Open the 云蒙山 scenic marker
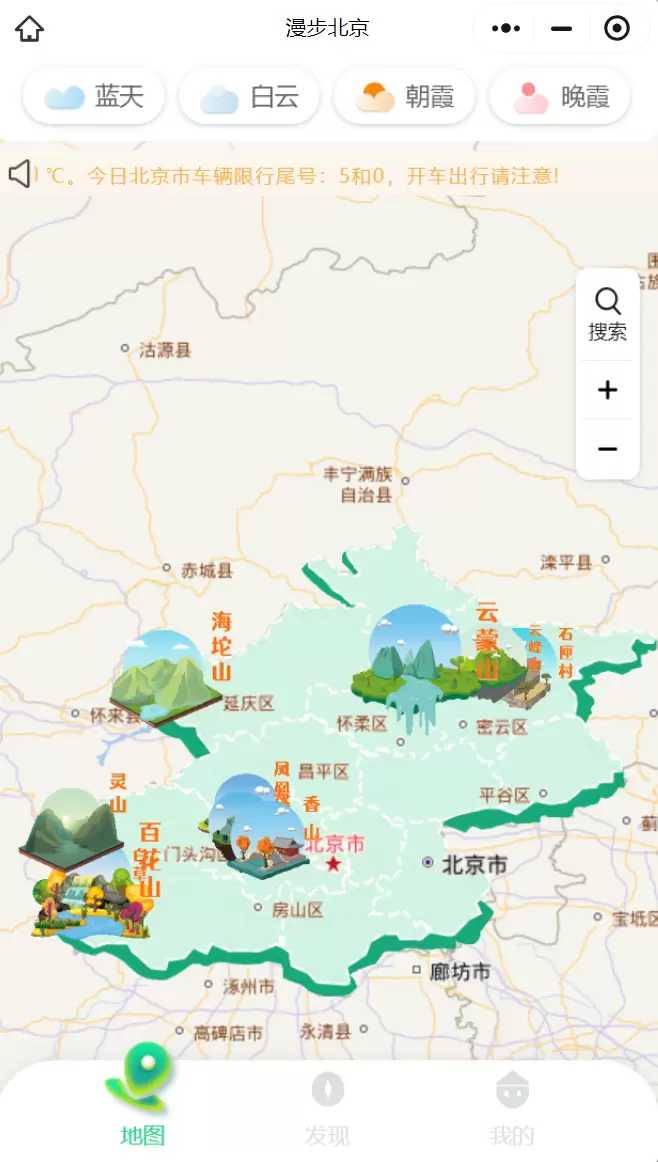The height and width of the screenshot is (1162, 658). (x=415, y=660)
